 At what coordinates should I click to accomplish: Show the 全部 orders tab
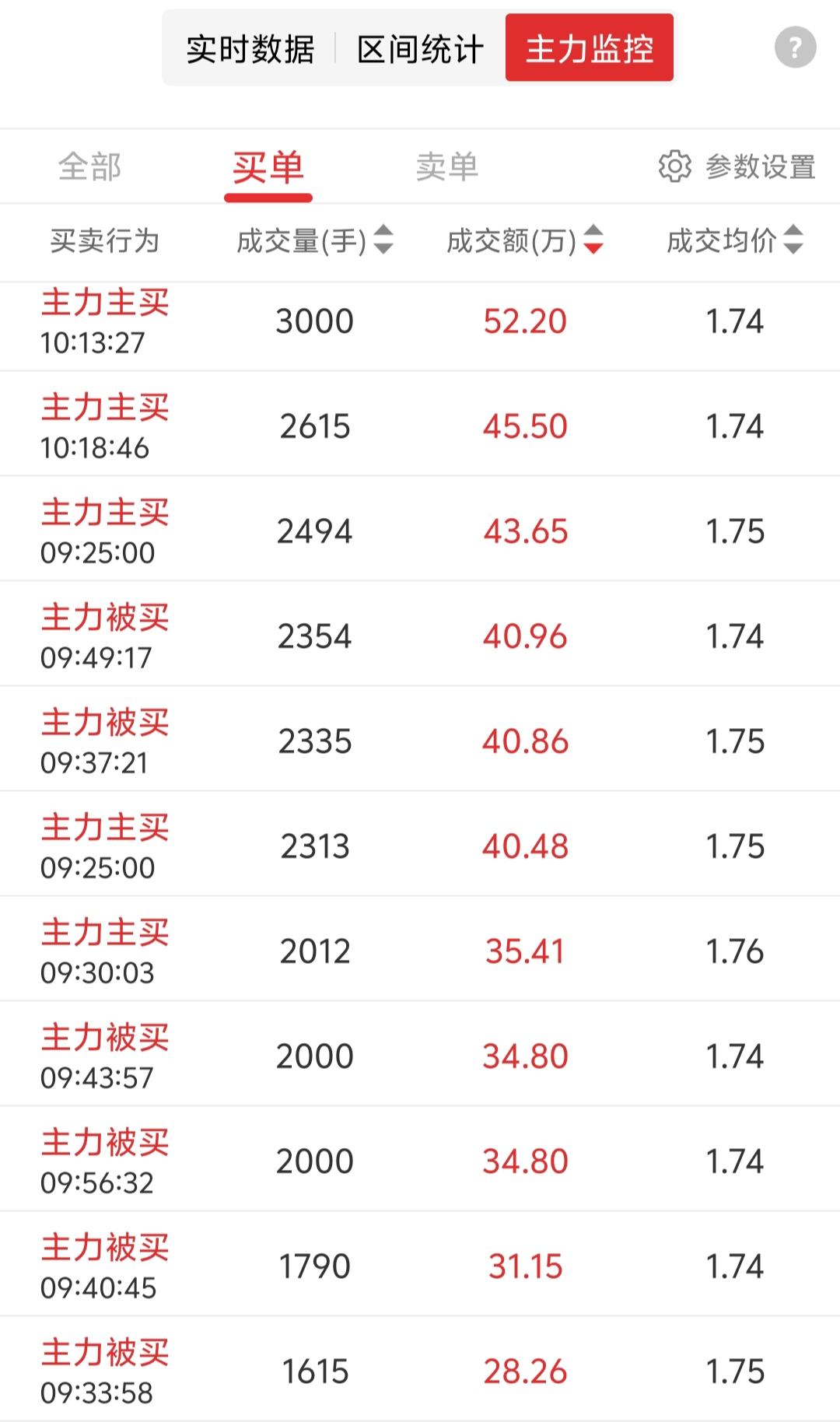pos(90,166)
